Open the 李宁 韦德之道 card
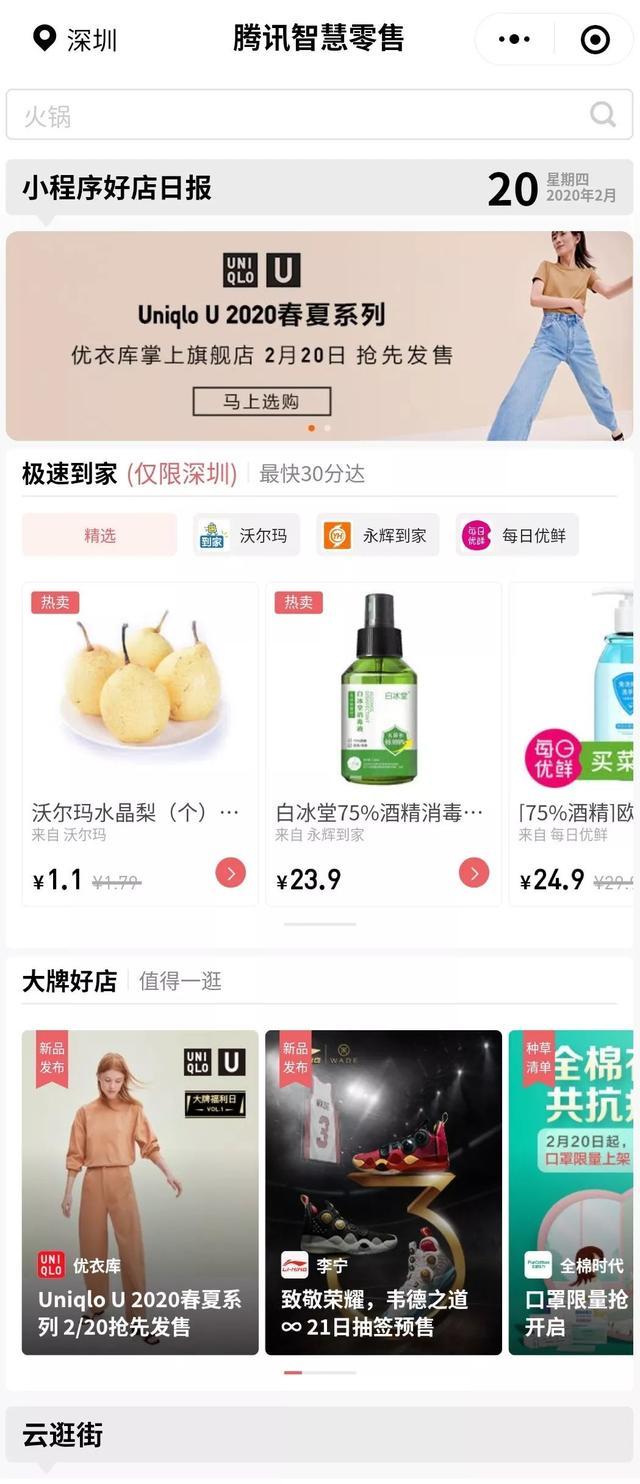640x1484 pixels. 383,1192
